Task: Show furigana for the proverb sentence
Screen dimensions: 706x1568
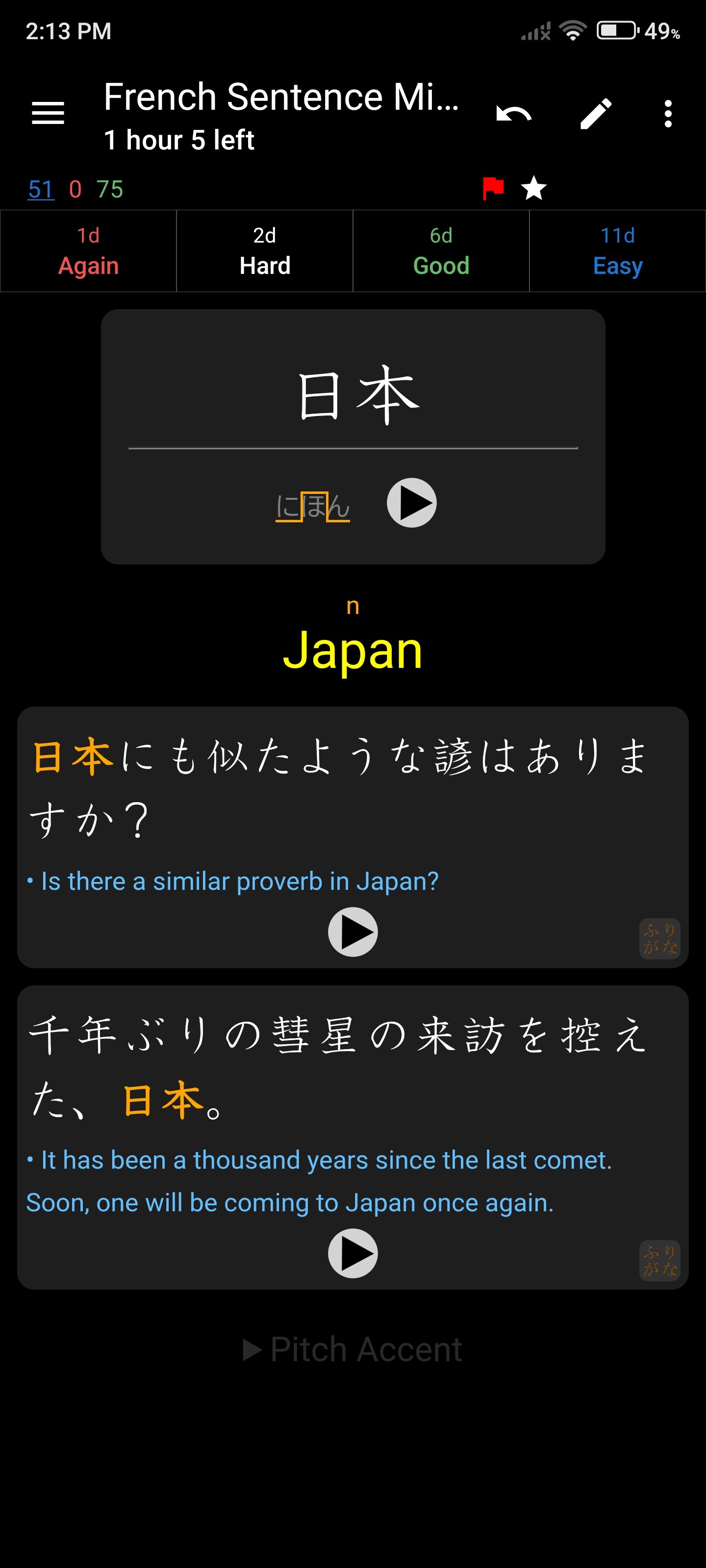Action: coord(660,939)
